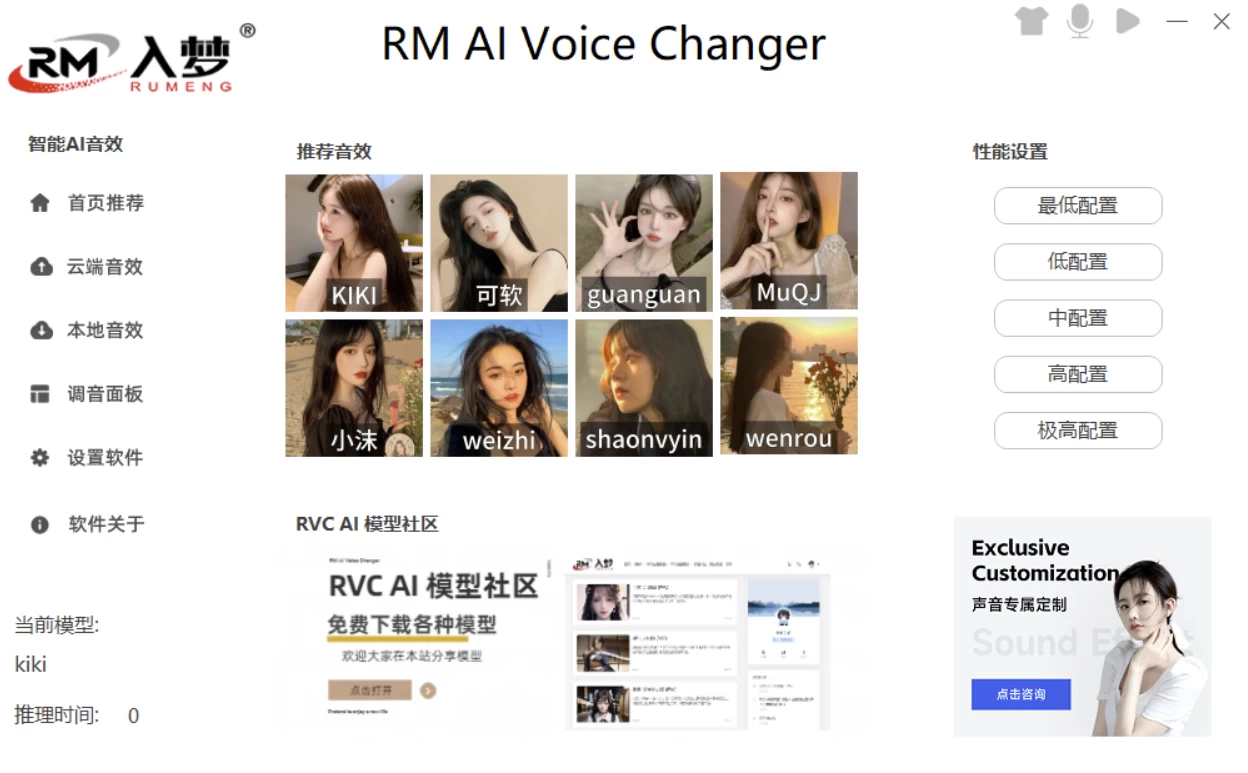Open the skin theme shirt icon

pos(1031,21)
